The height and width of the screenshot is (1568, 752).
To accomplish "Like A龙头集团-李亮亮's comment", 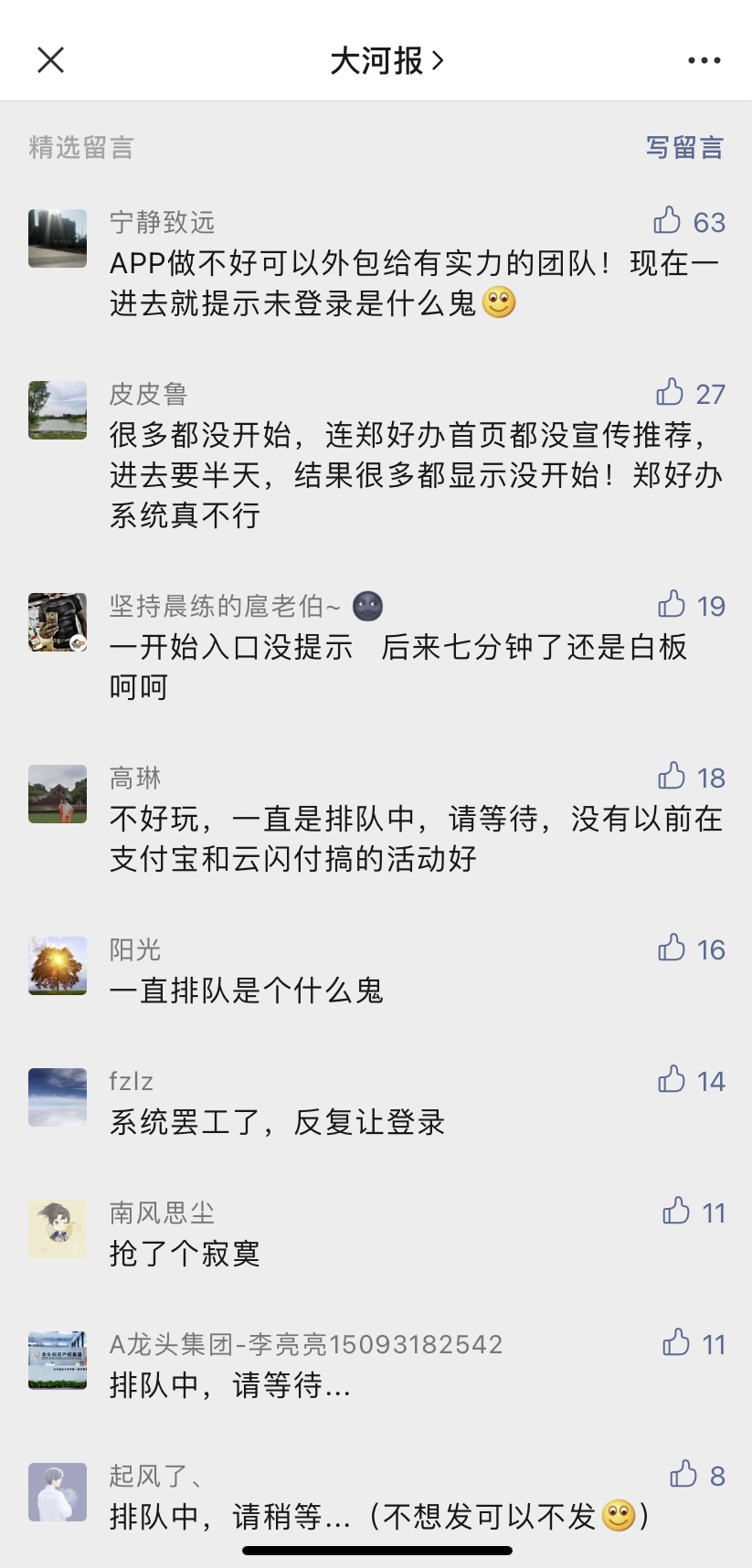I will (x=676, y=1343).
